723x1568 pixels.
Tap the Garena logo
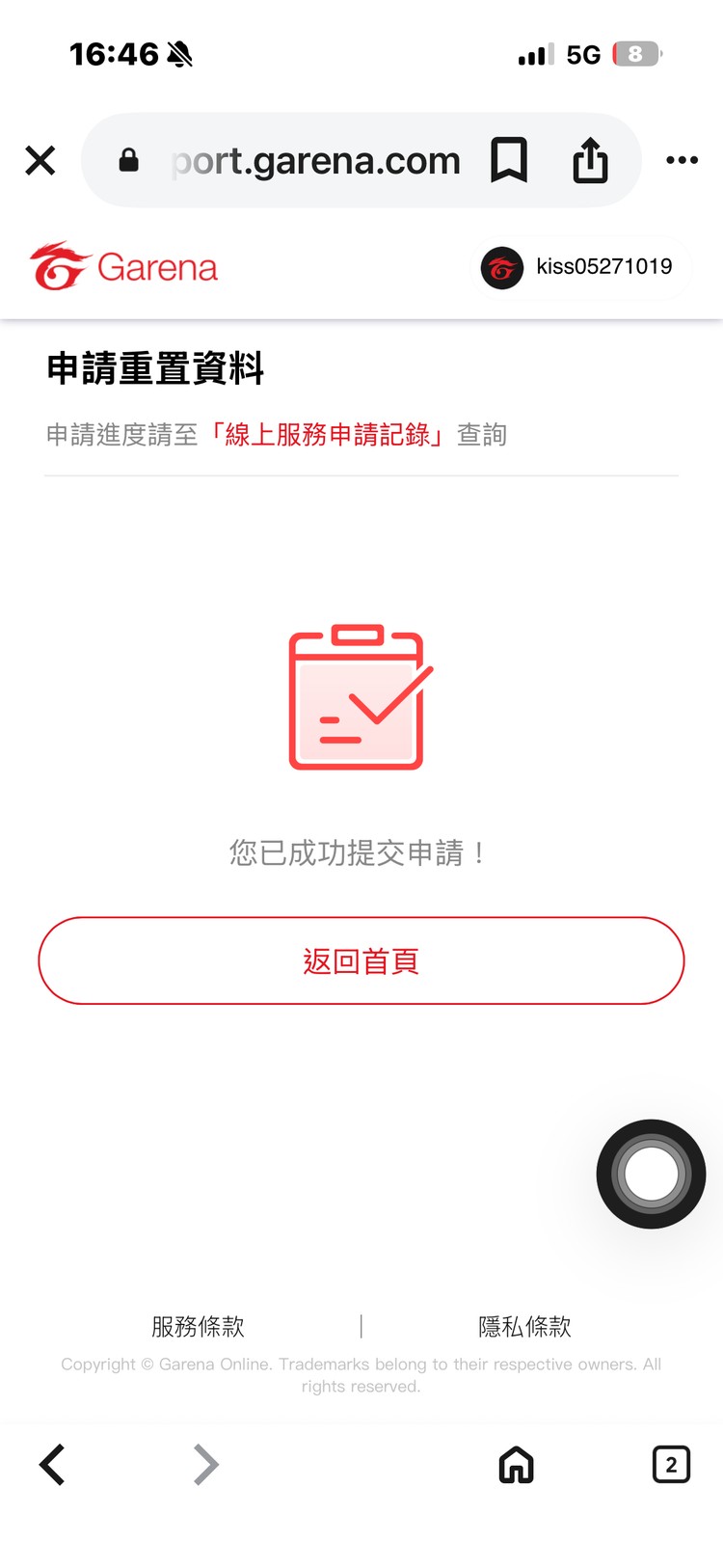click(123, 267)
